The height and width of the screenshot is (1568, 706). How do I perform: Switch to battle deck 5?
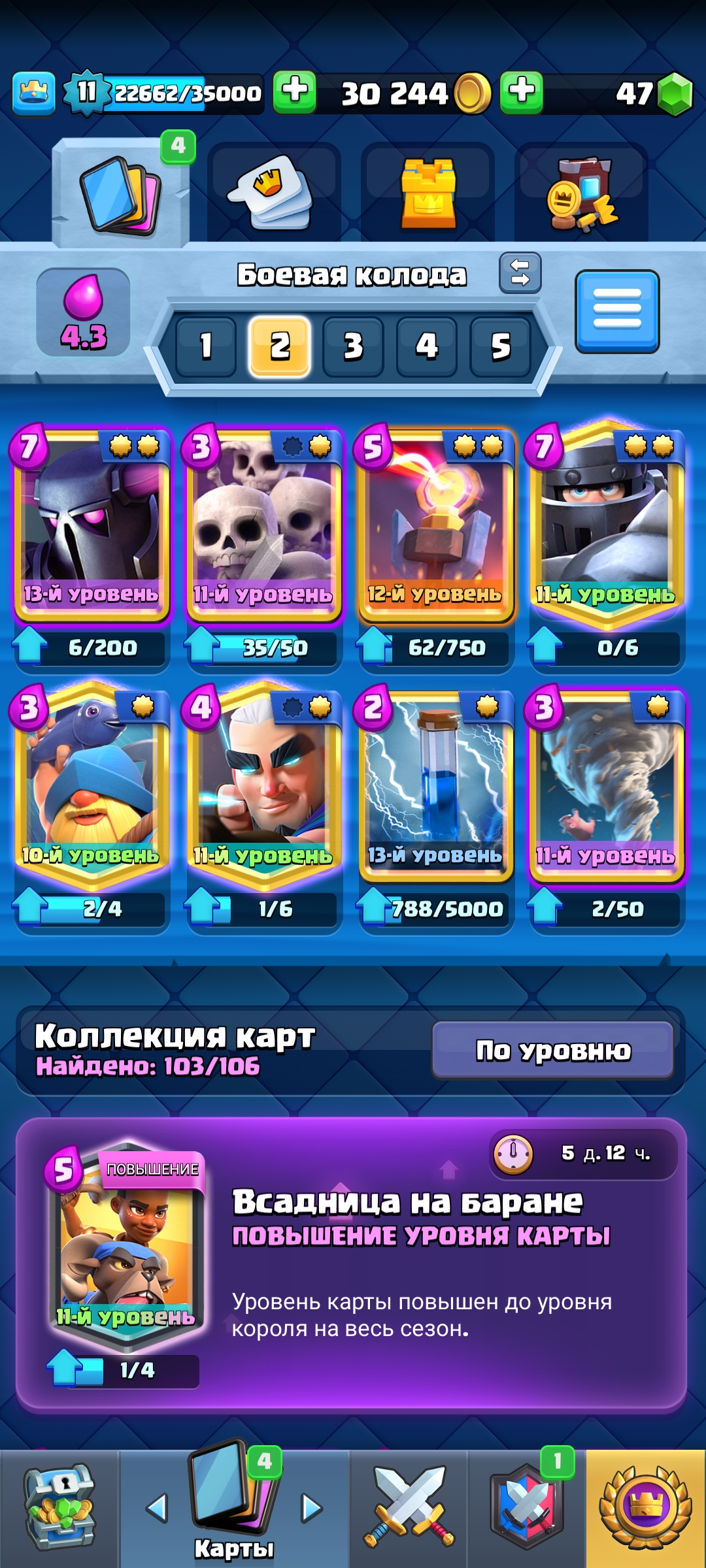[x=501, y=346]
